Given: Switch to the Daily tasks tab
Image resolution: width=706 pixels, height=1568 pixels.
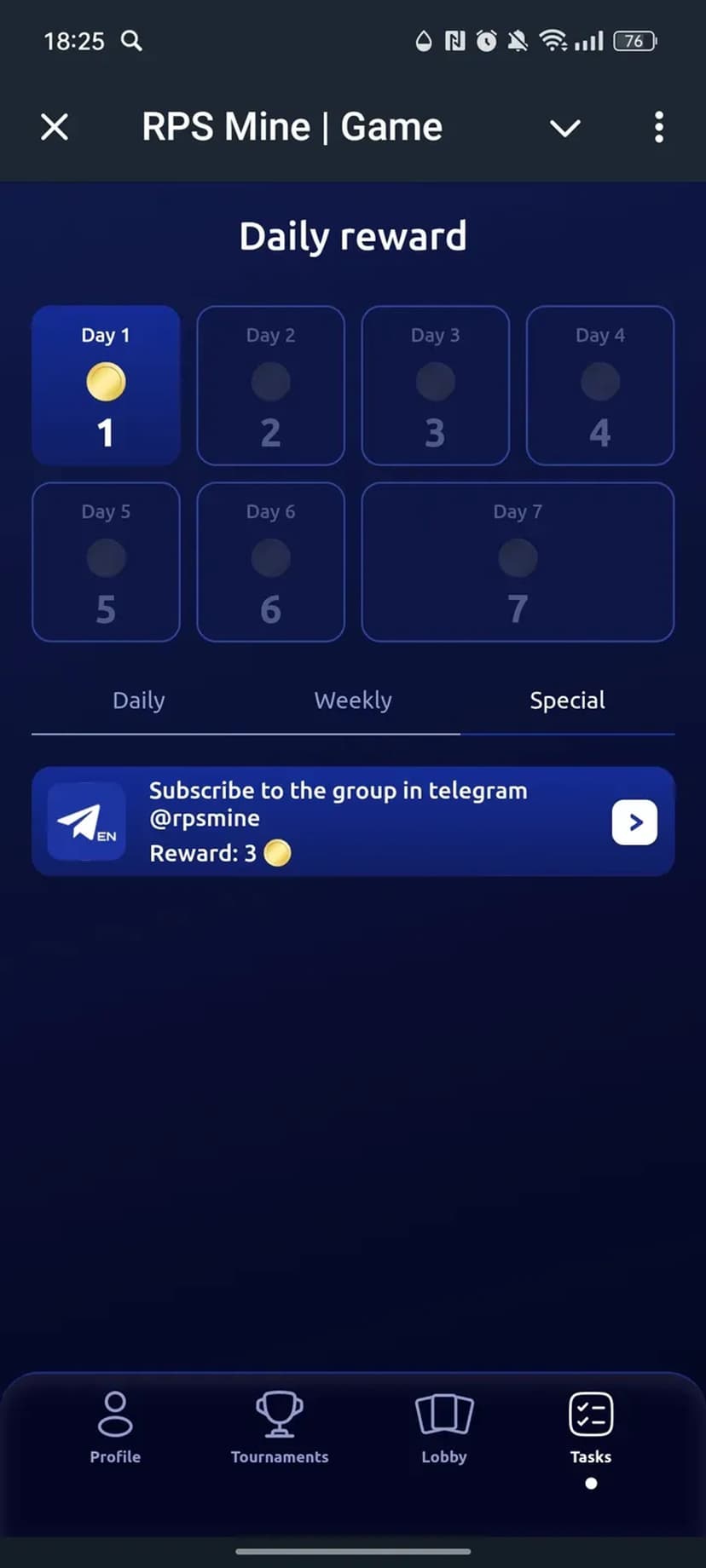Looking at the screenshot, I should (138, 700).
